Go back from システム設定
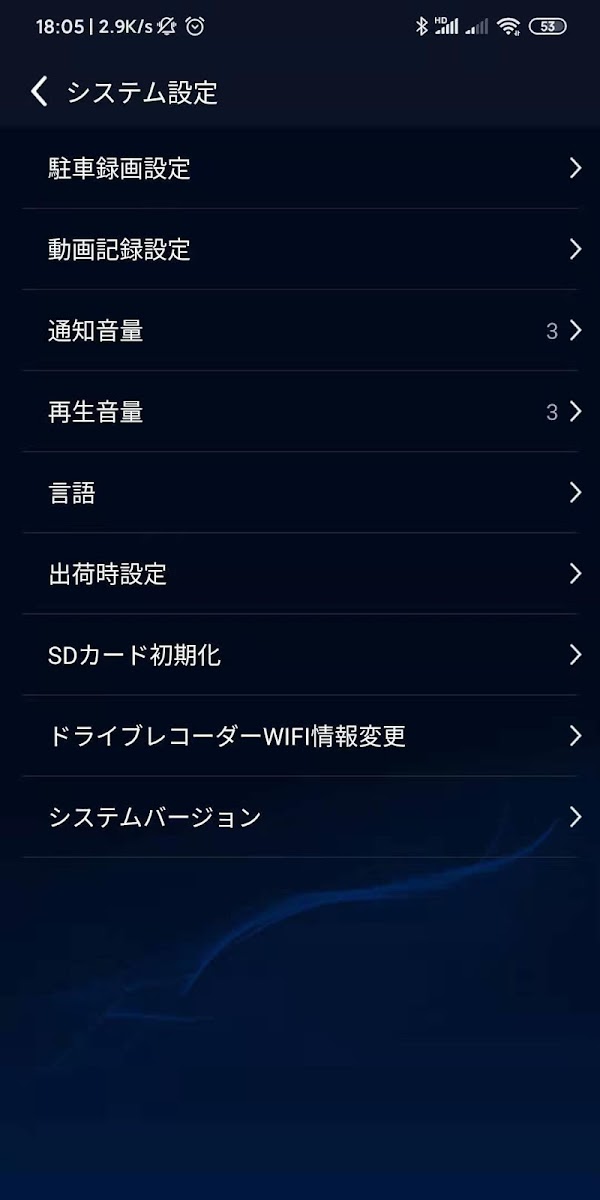Screen dimensions: 600x1200 point(39,93)
